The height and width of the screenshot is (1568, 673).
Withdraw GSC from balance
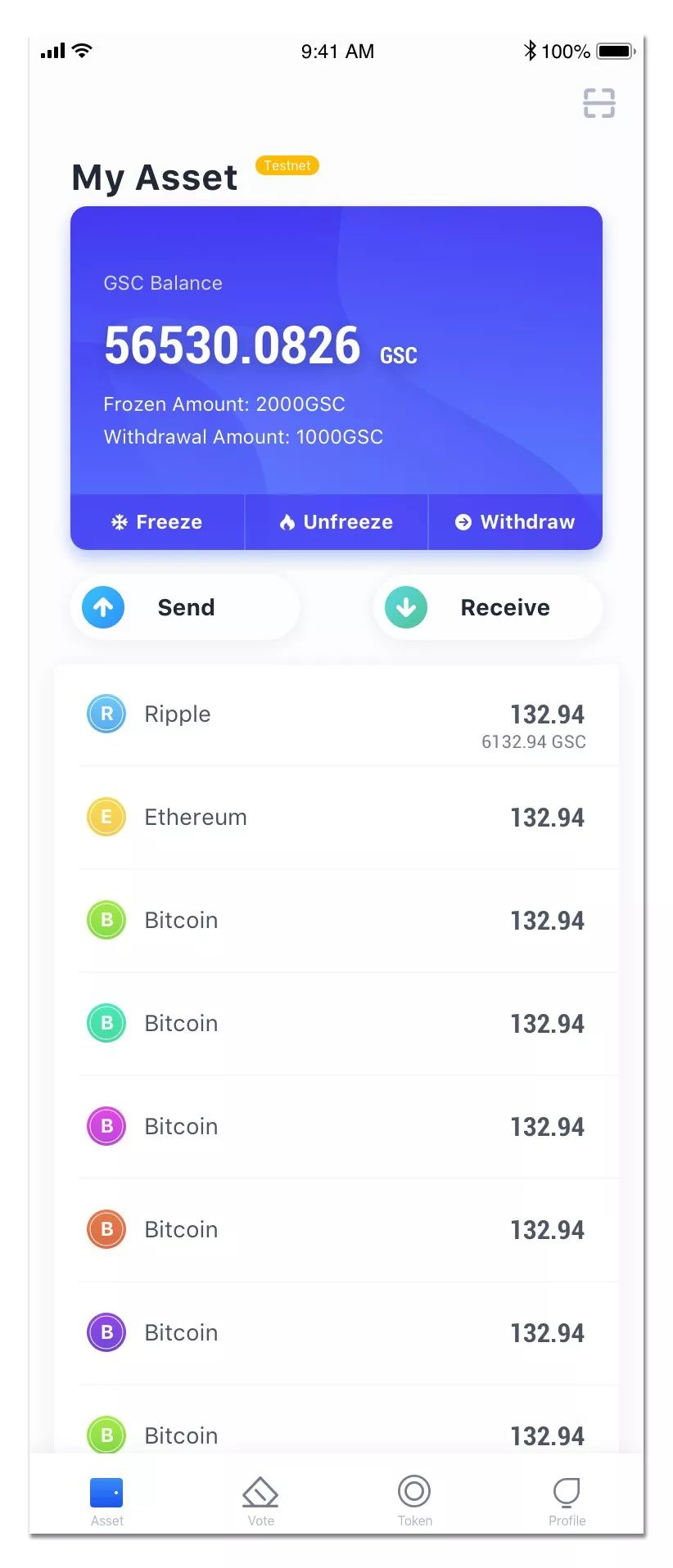515,522
